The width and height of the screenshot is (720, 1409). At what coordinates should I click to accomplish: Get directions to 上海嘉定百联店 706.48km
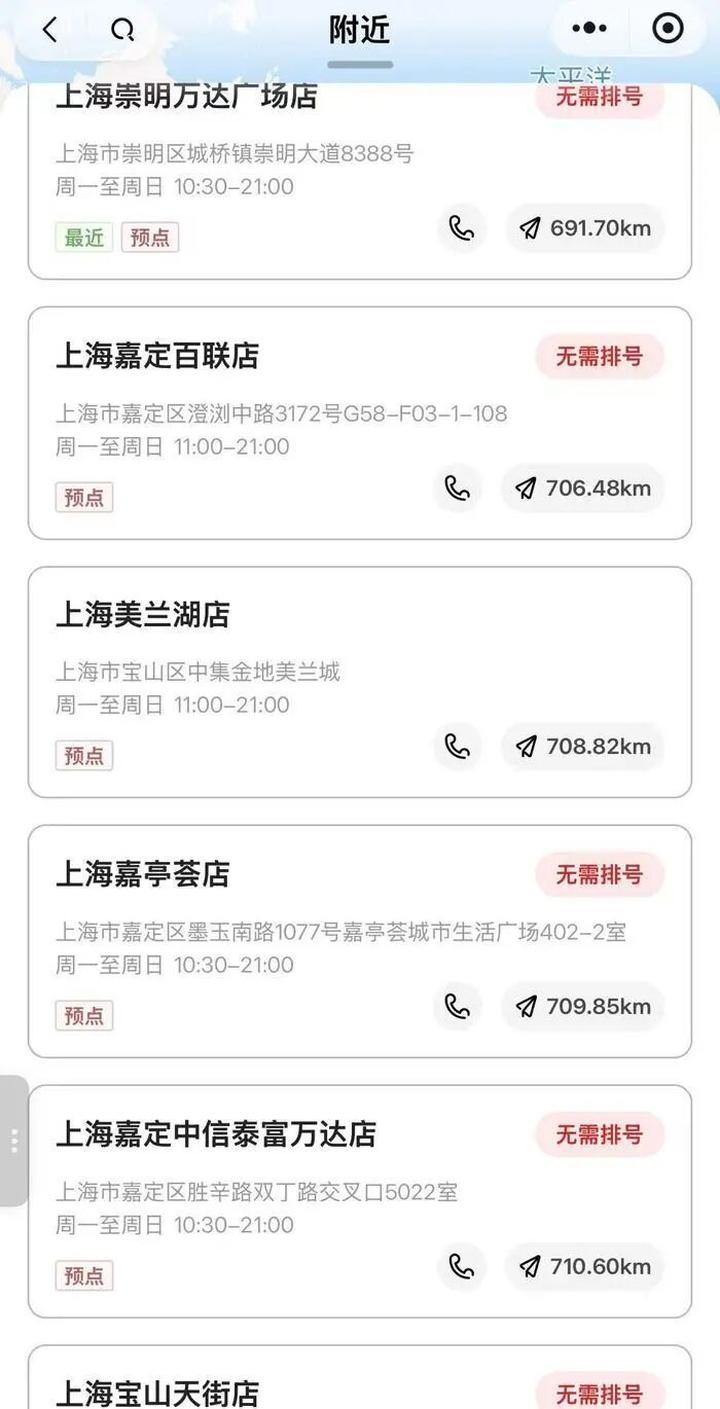[x=583, y=488]
